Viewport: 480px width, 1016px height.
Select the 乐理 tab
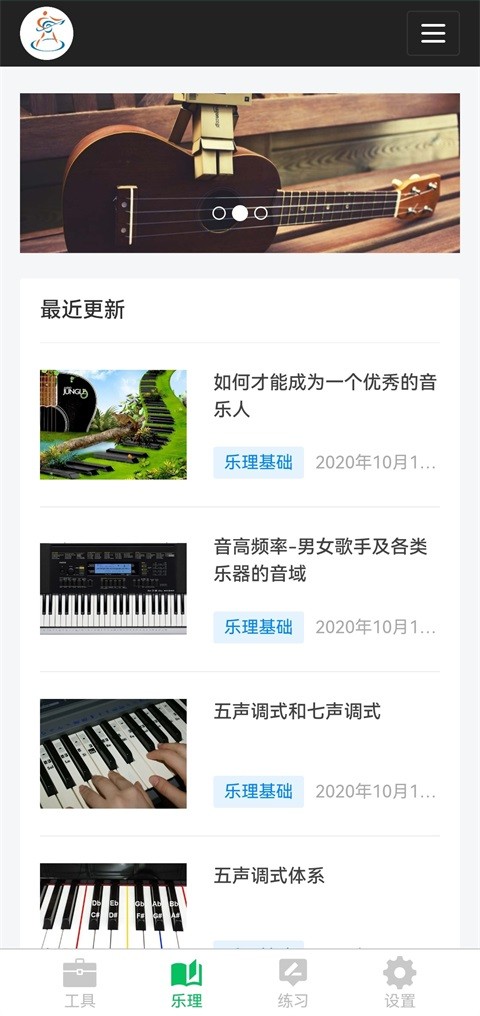tap(187, 983)
